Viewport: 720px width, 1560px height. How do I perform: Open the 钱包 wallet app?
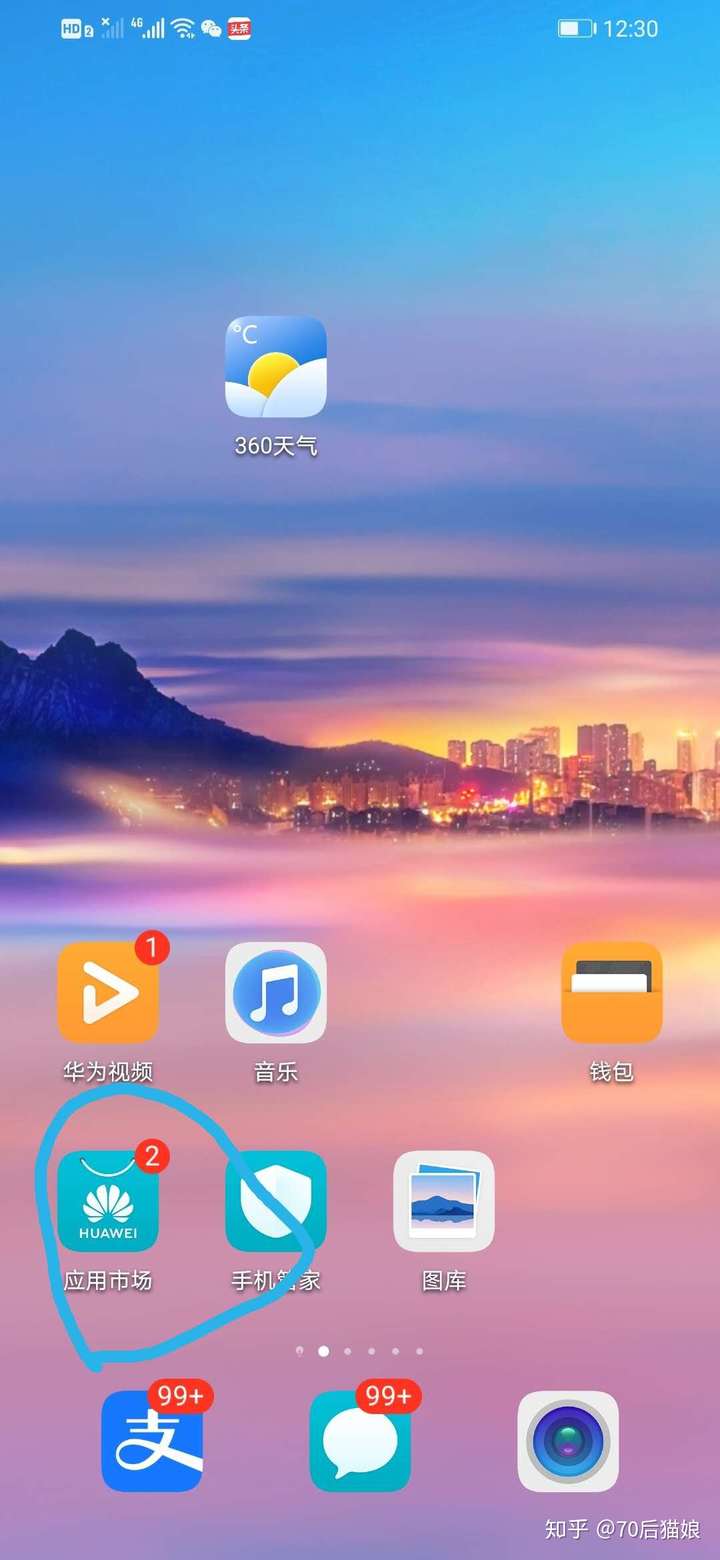(x=611, y=993)
